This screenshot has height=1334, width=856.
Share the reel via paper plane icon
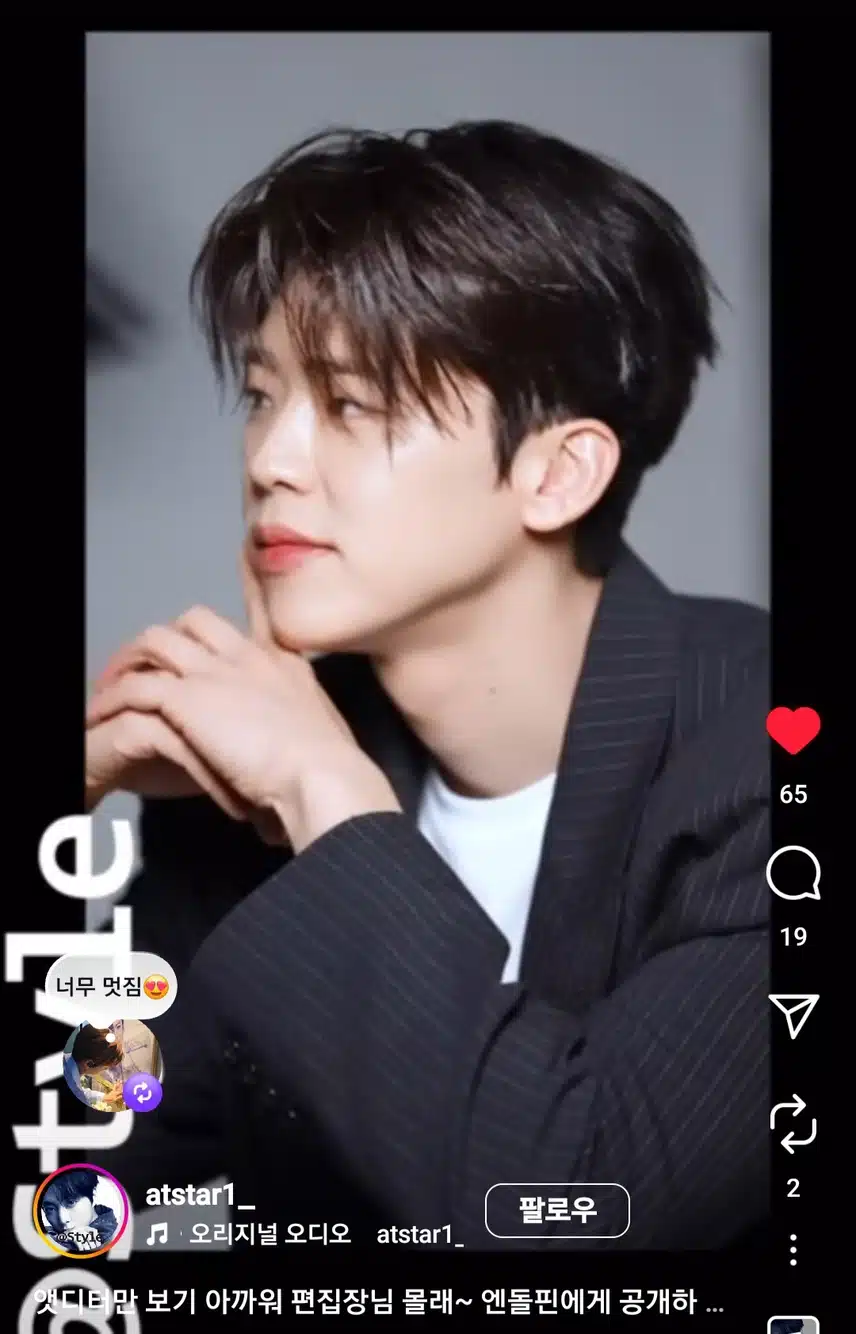(x=793, y=1016)
